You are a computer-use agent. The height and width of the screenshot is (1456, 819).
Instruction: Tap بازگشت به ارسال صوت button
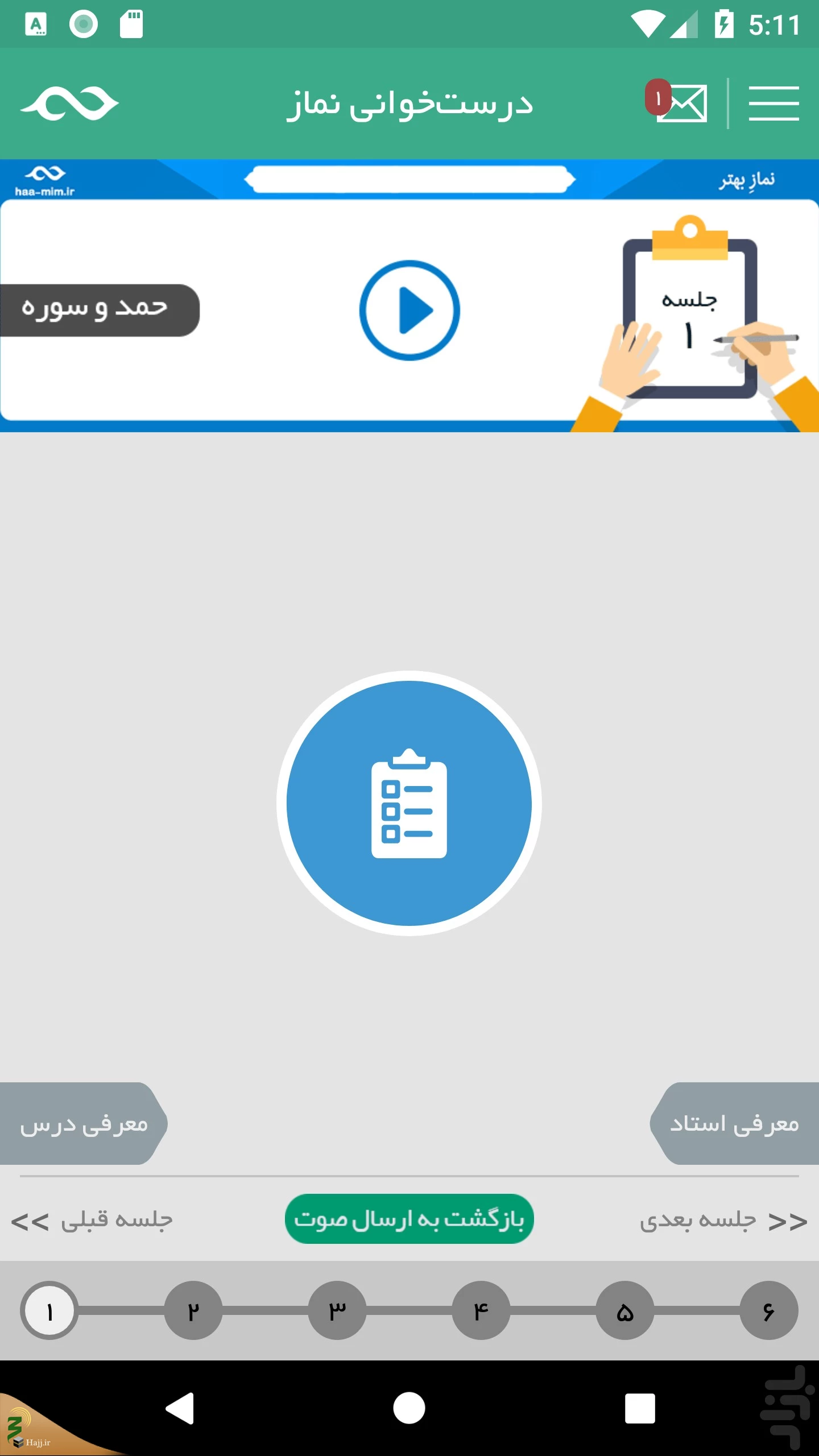409,1219
